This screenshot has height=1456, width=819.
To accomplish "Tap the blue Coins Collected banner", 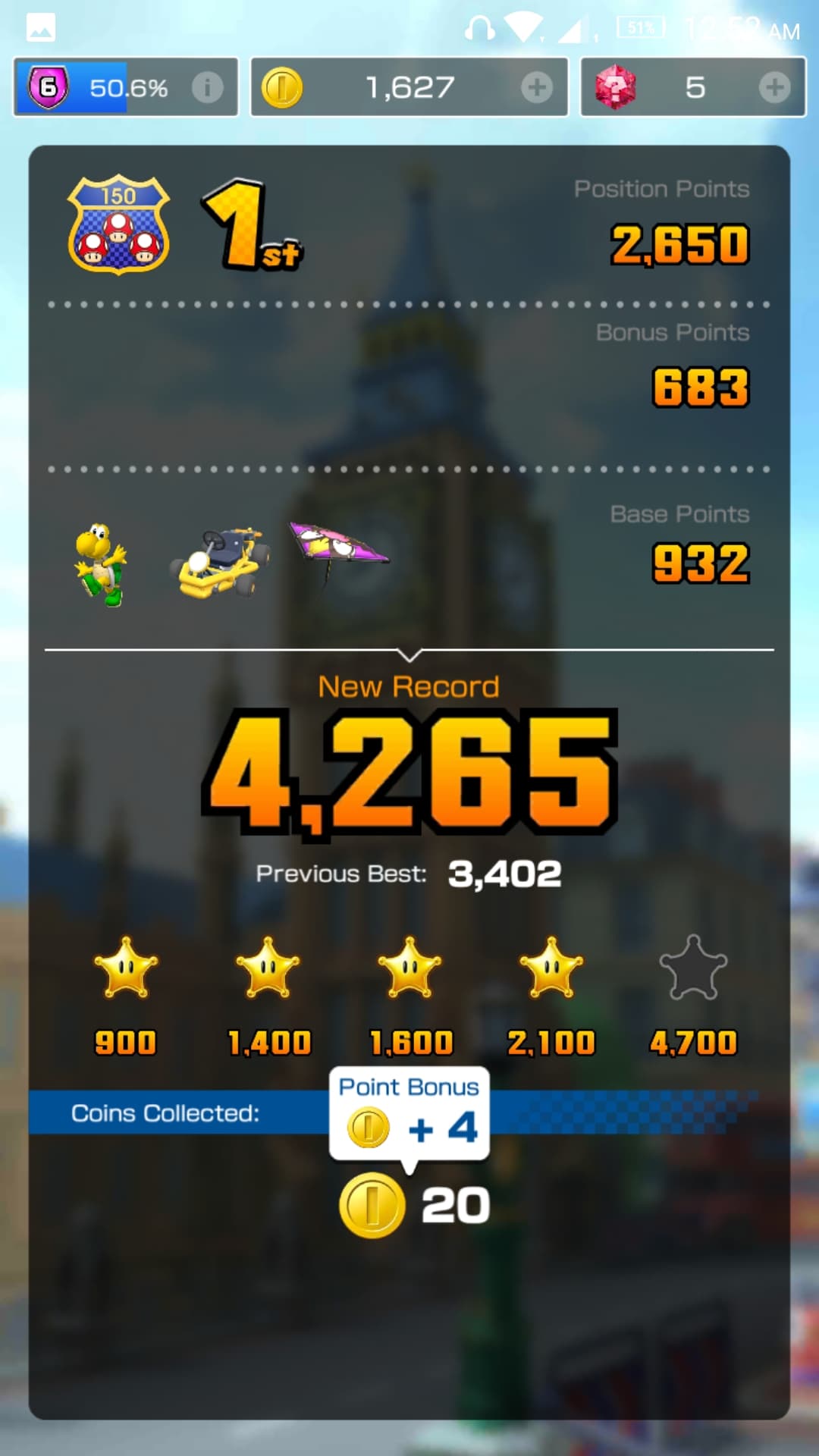I will click(x=167, y=1112).
